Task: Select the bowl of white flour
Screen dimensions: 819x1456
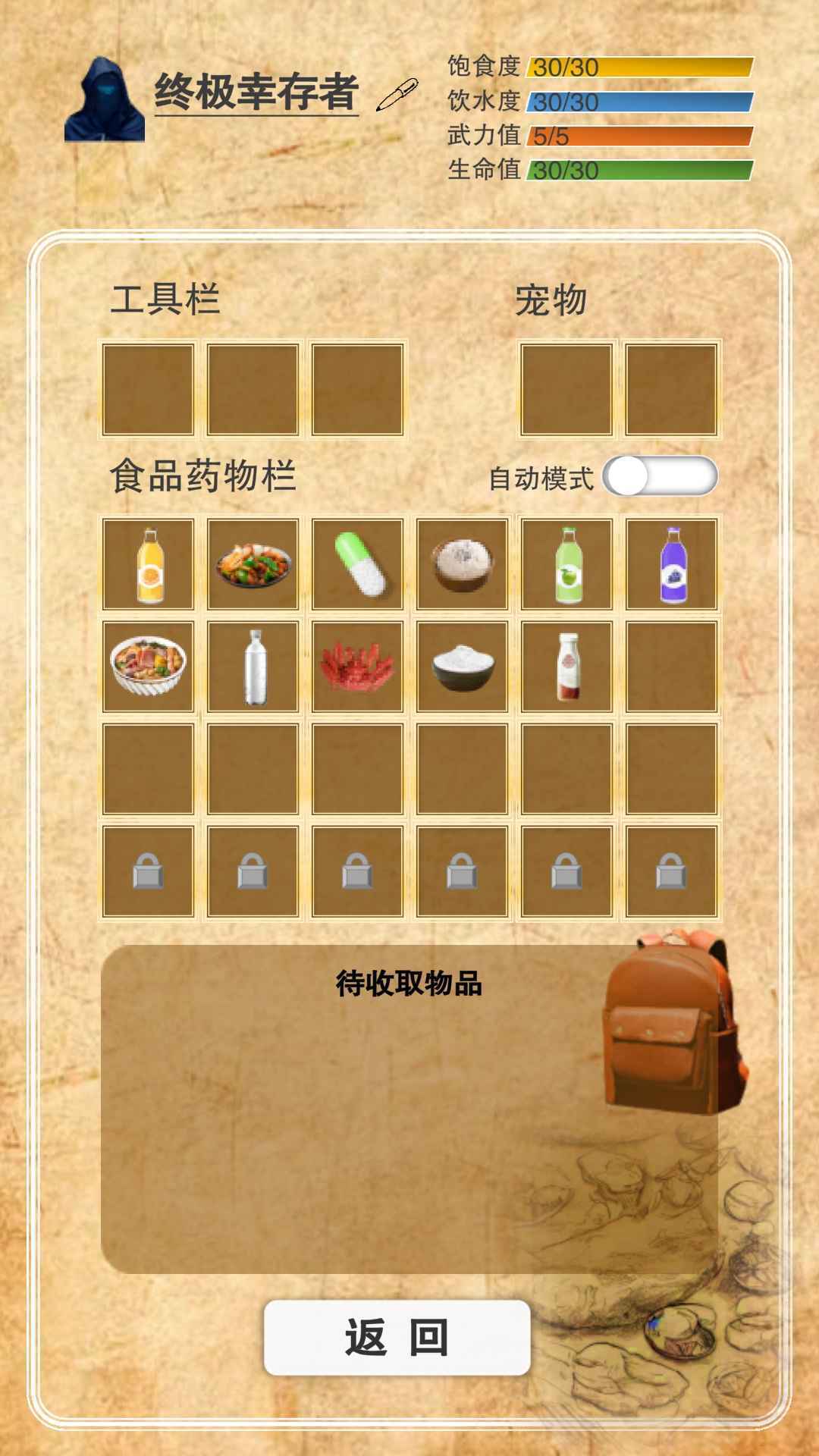Action: point(463,667)
